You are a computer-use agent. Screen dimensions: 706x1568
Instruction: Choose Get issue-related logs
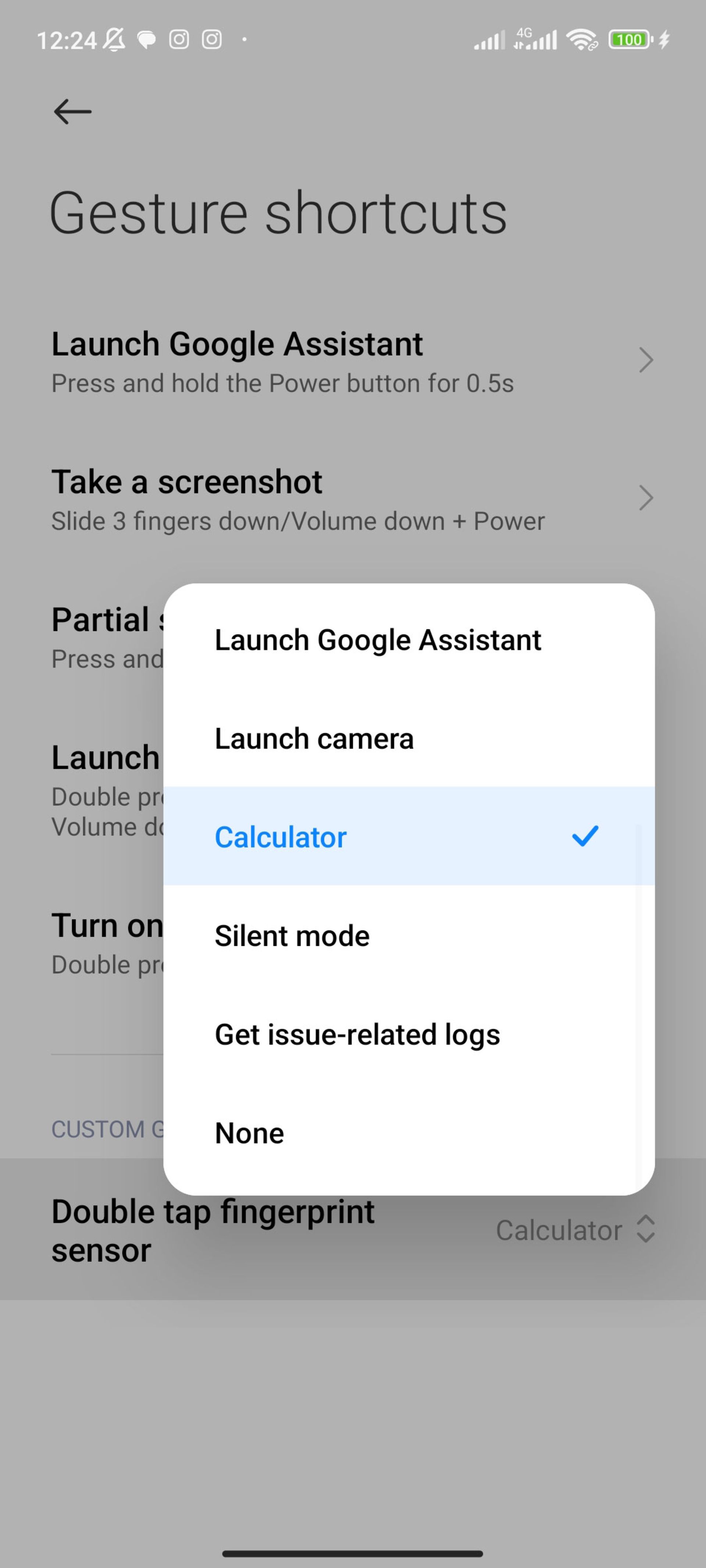coord(357,1035)
